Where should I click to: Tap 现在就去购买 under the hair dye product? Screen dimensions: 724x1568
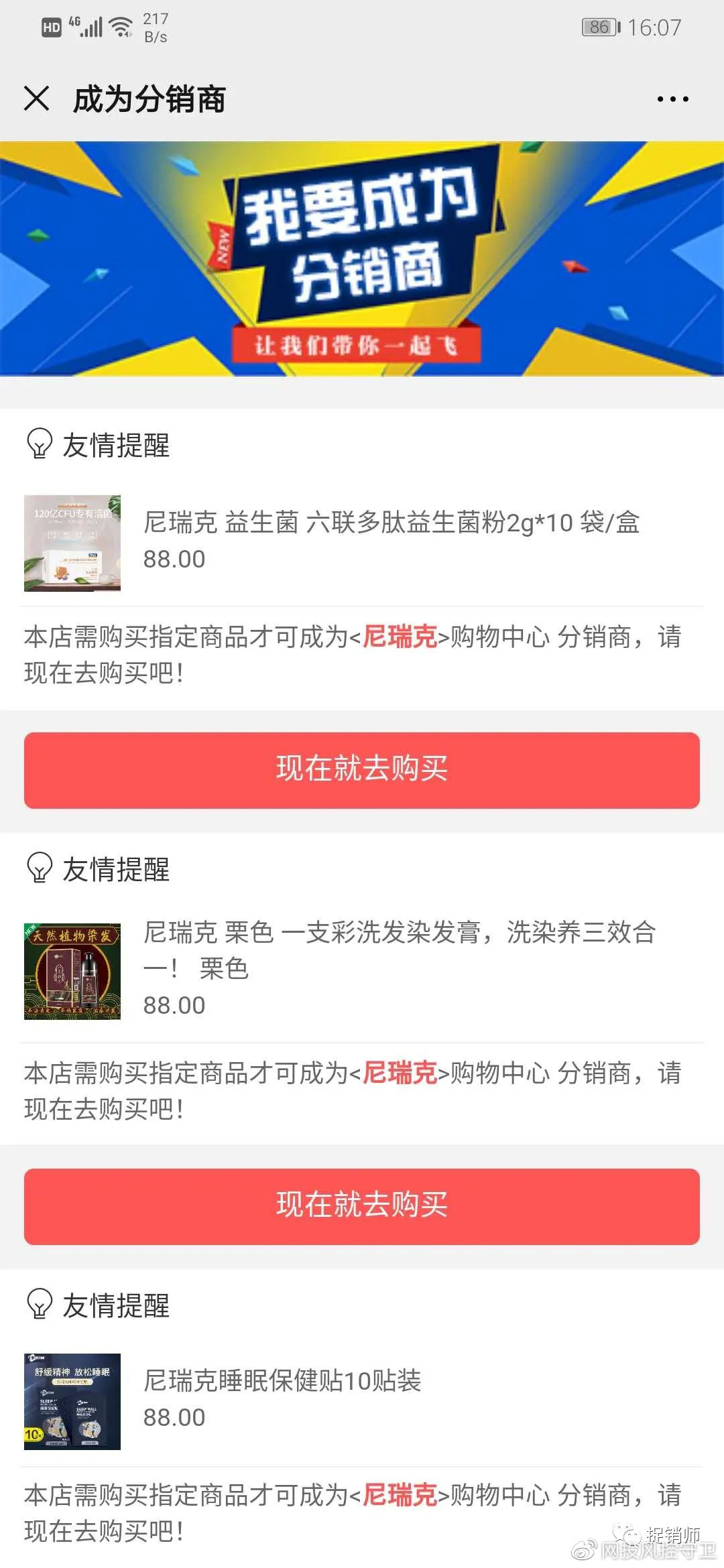coord(362,1206)
